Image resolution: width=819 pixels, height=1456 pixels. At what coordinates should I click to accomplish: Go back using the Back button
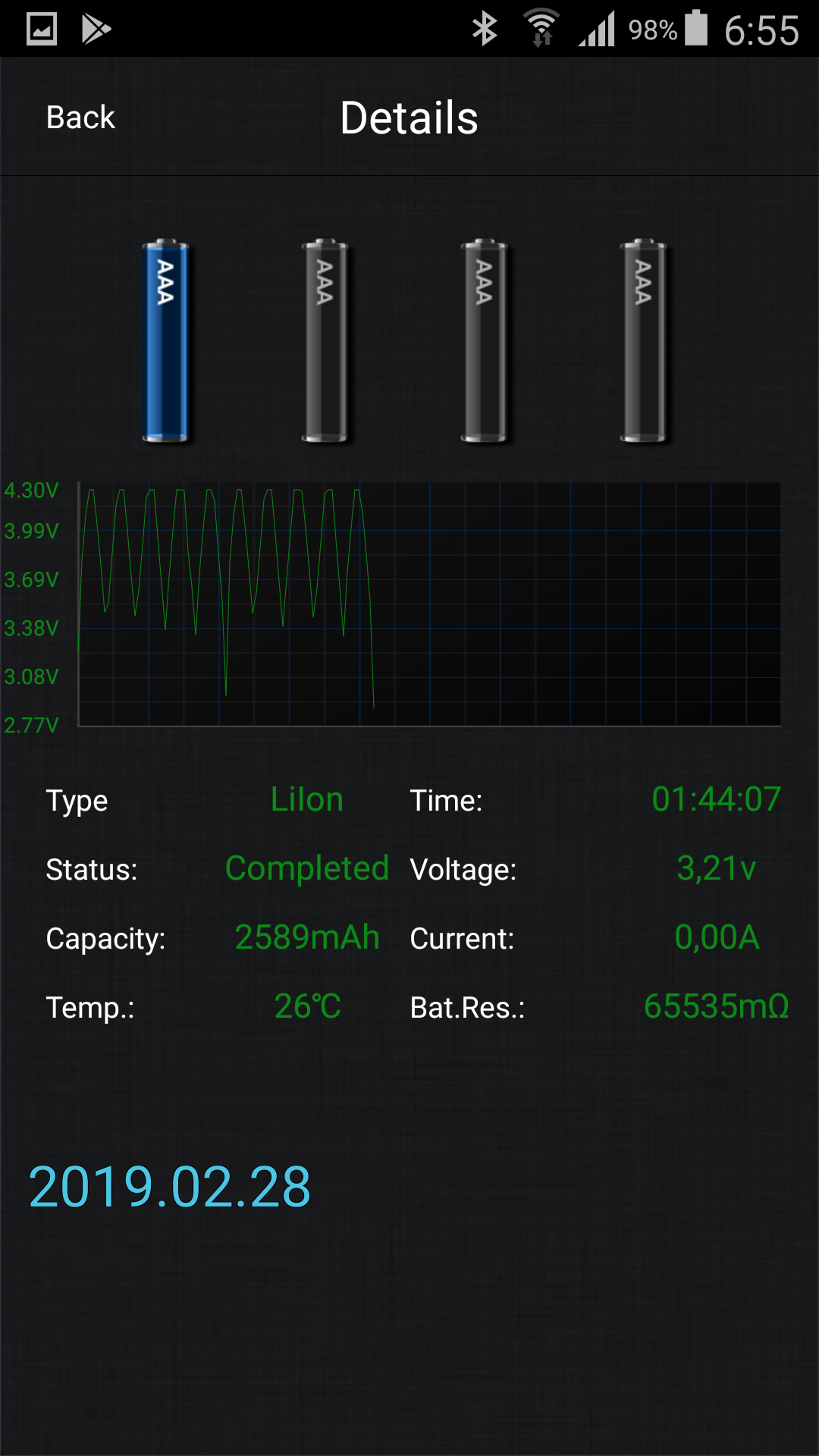tap(80, 118)
